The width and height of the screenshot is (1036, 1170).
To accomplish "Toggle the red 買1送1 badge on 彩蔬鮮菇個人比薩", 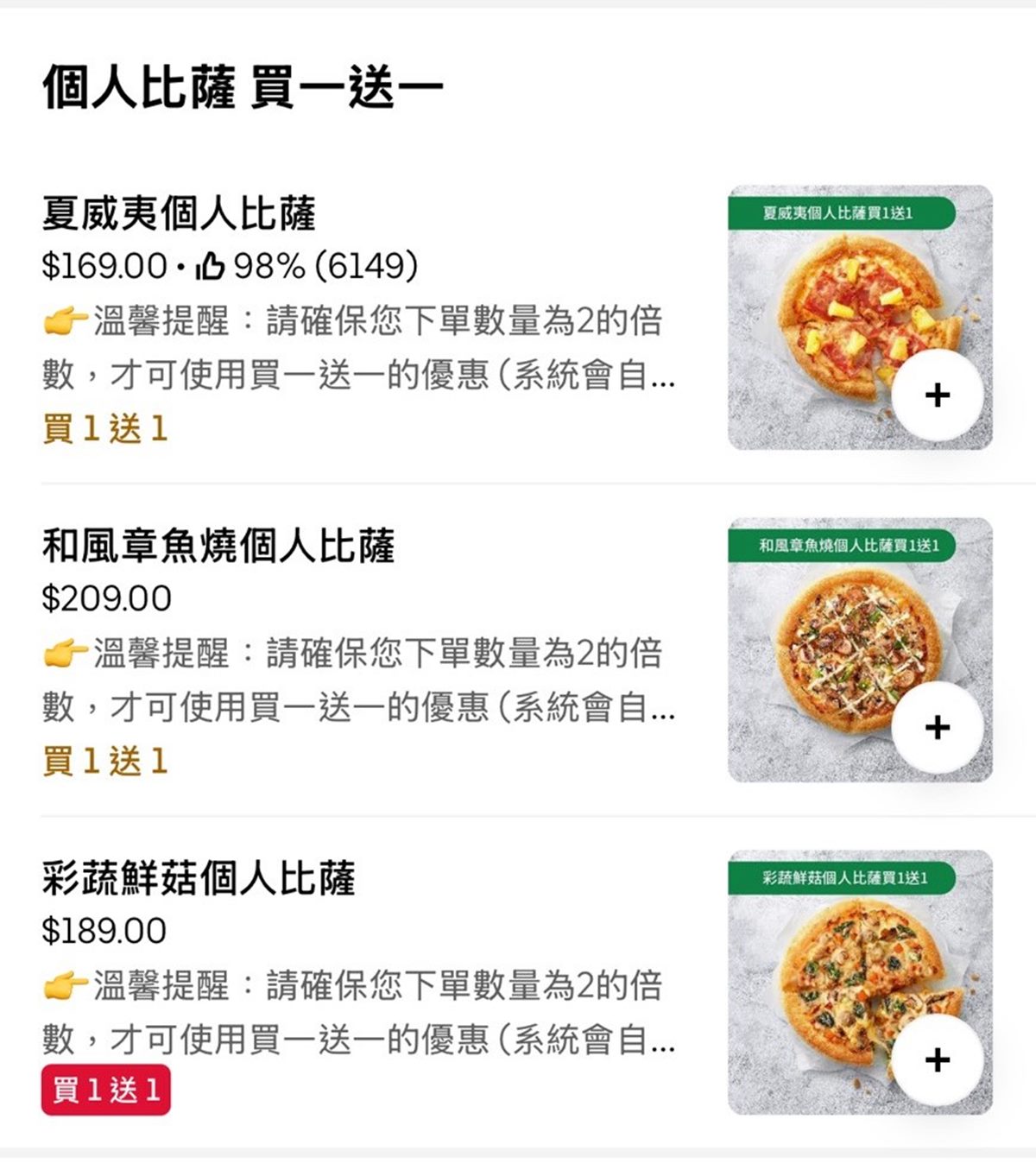I will [x=105, y=1091].
